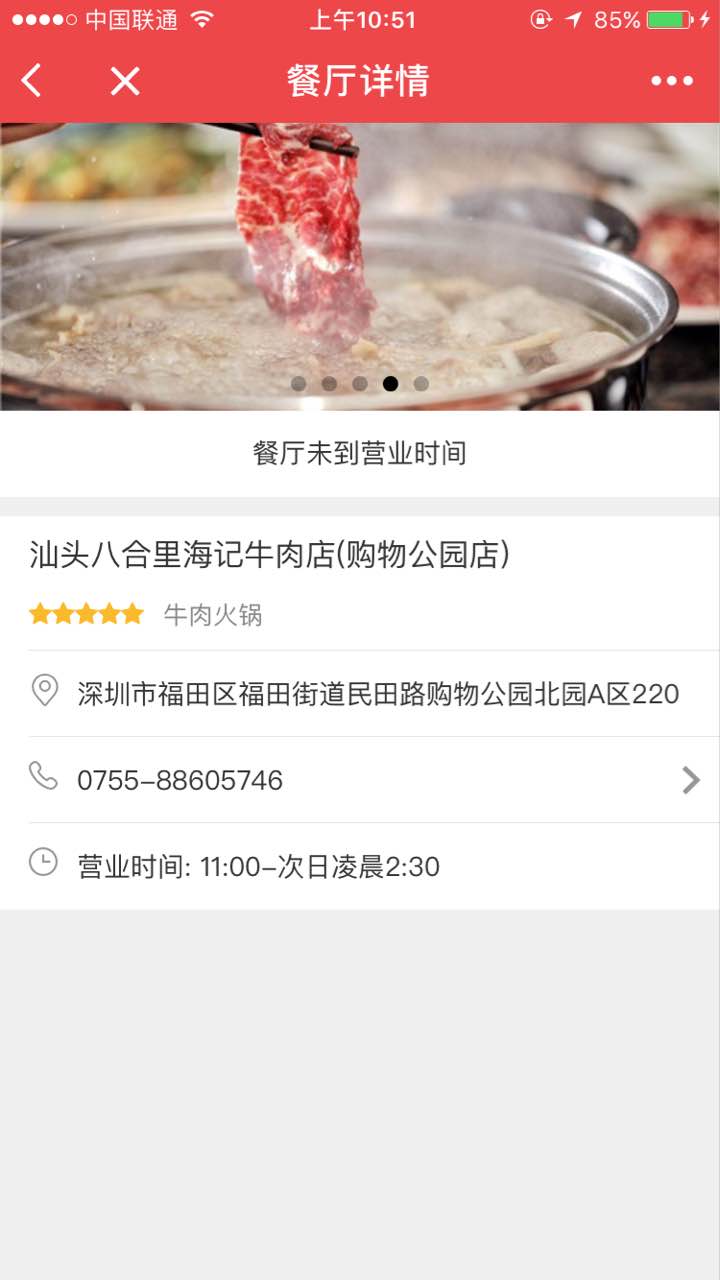Viewport: 720px width, 1280px height.
Task: Call the restaurant at 0755-88605746
Action: 360,780
